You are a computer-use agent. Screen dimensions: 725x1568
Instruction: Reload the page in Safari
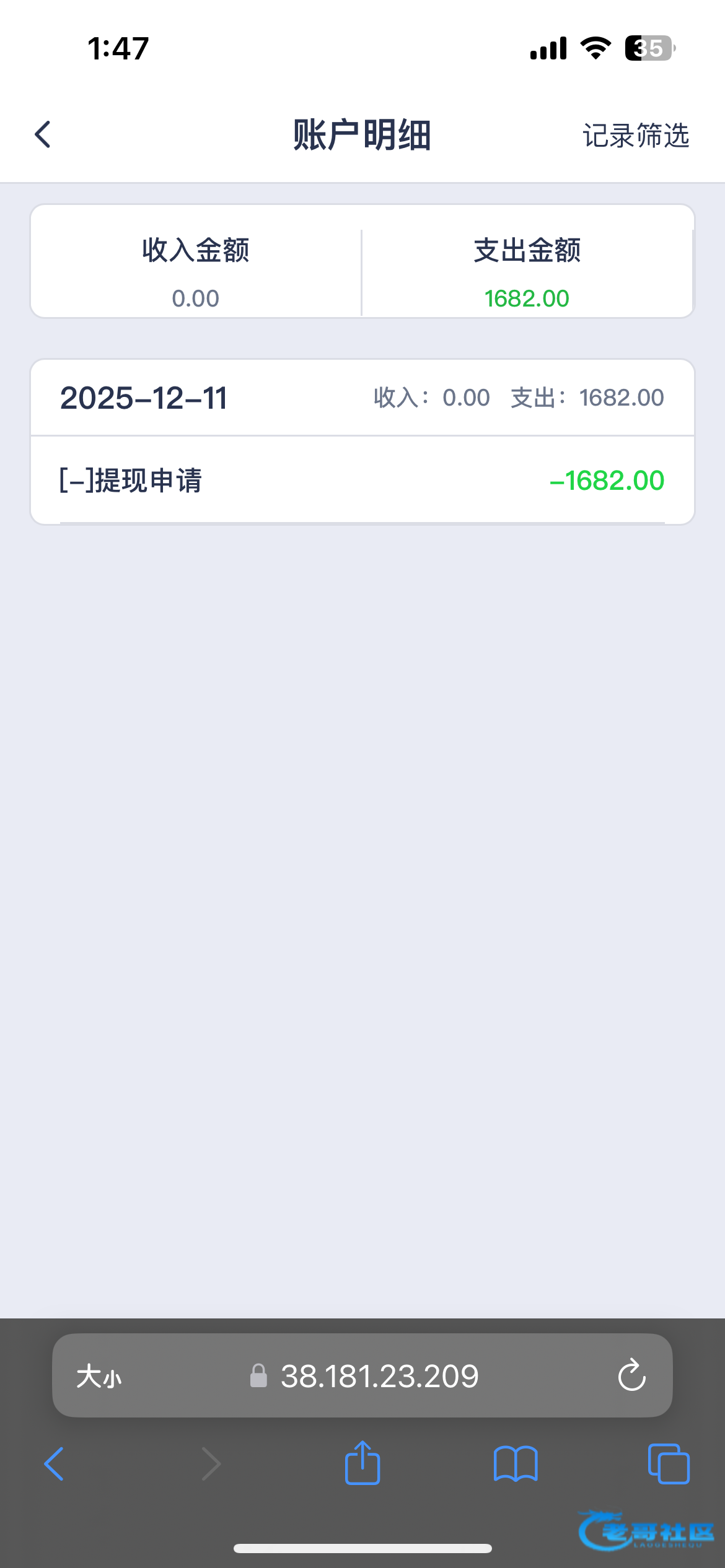tap(631, 1375)
